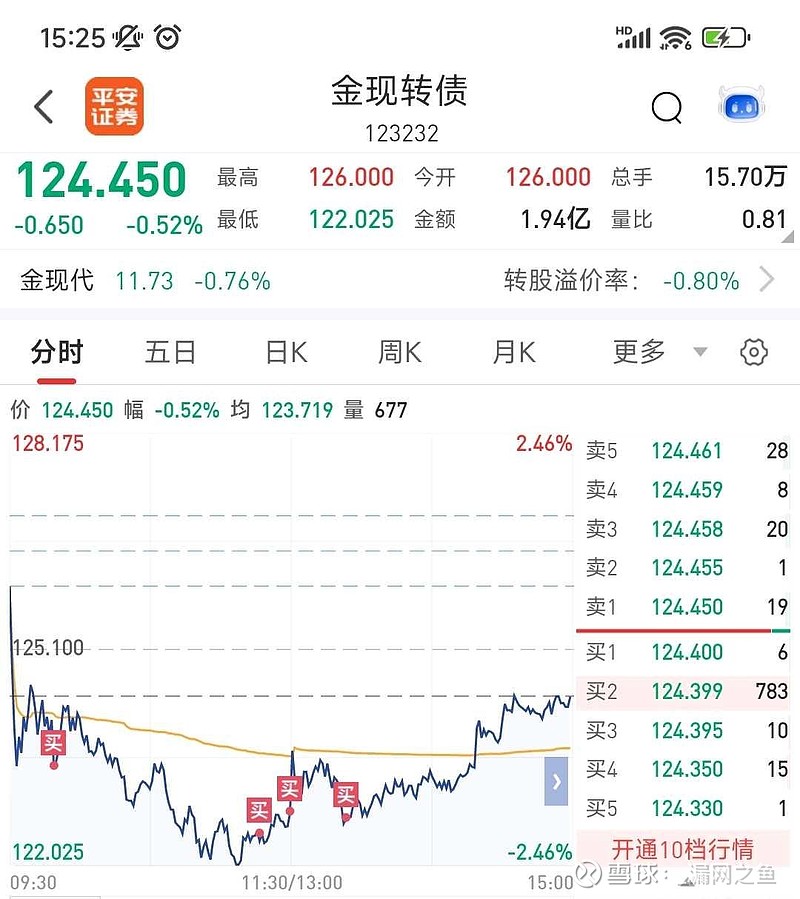Screen dimensions: 800x899
Task: Collapse order book with the chart-edge arrow
Action: pyautogui.click(x=556, y=782)
